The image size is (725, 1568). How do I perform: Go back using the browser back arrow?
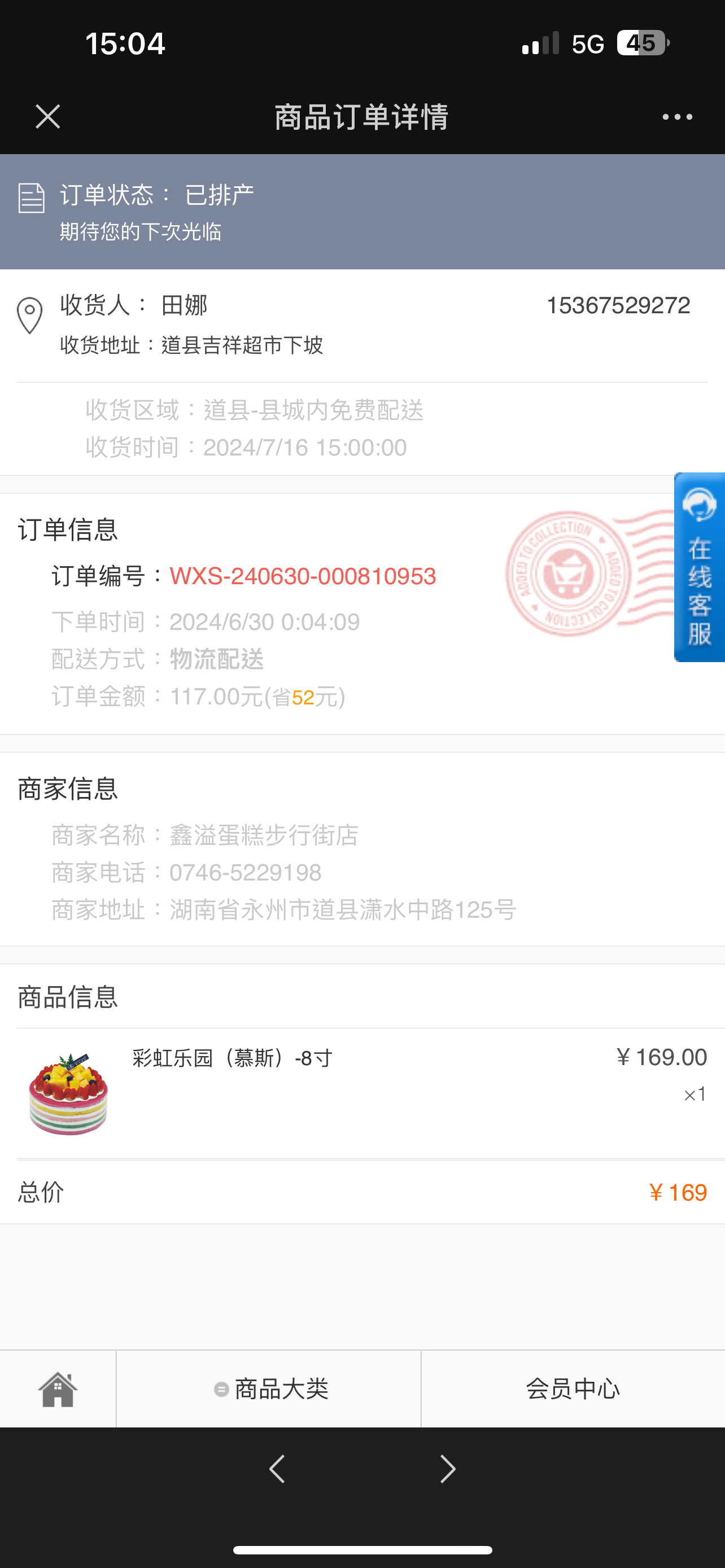277,1469
